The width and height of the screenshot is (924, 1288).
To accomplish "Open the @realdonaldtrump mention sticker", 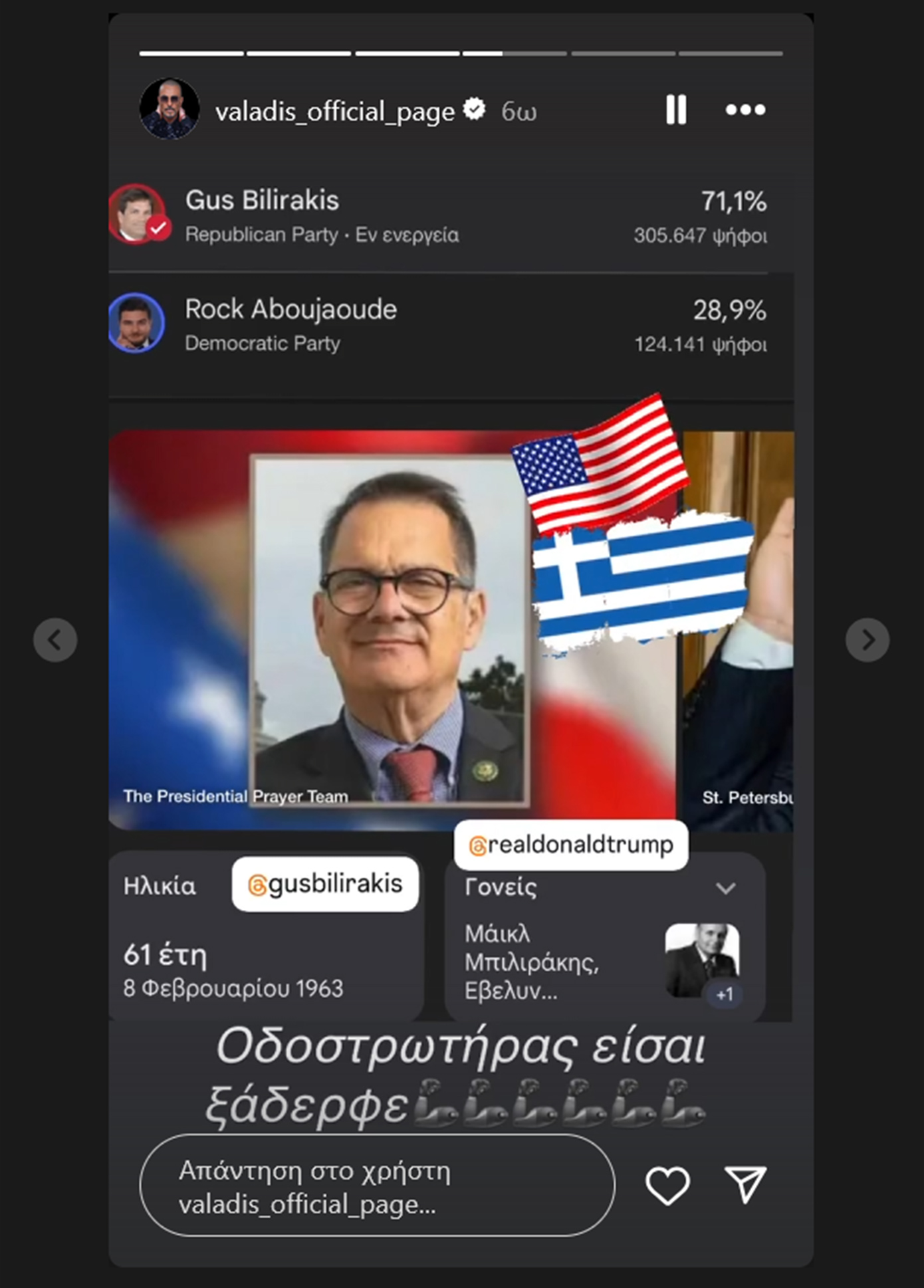I will click(x=571, y=845).
